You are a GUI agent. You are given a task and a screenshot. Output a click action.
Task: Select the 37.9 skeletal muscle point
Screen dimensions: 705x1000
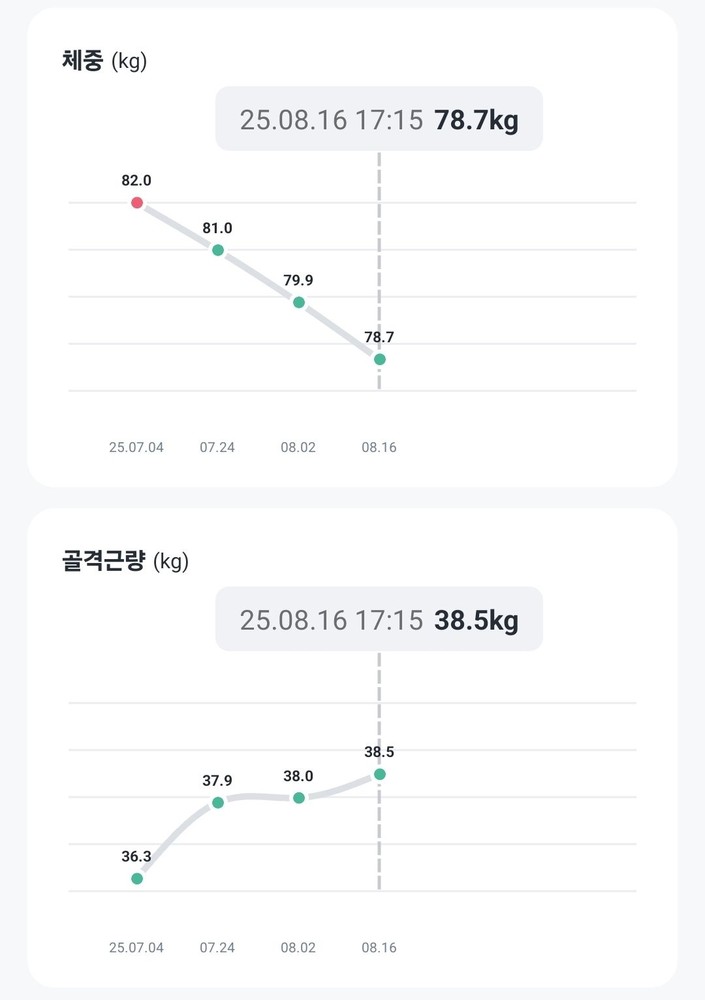coord(218,802)
